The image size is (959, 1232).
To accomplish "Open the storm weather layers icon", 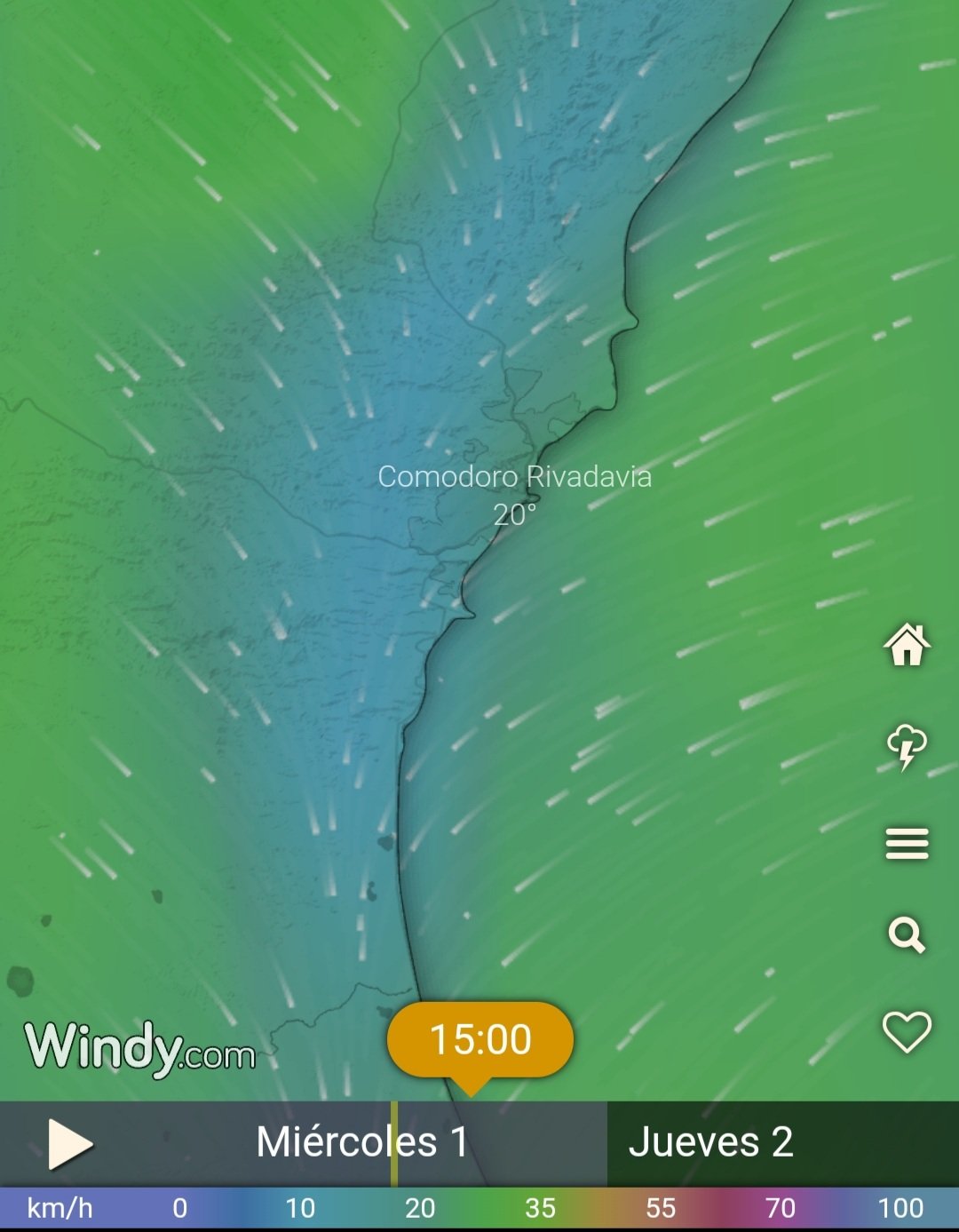I will [x=907, y=746].
